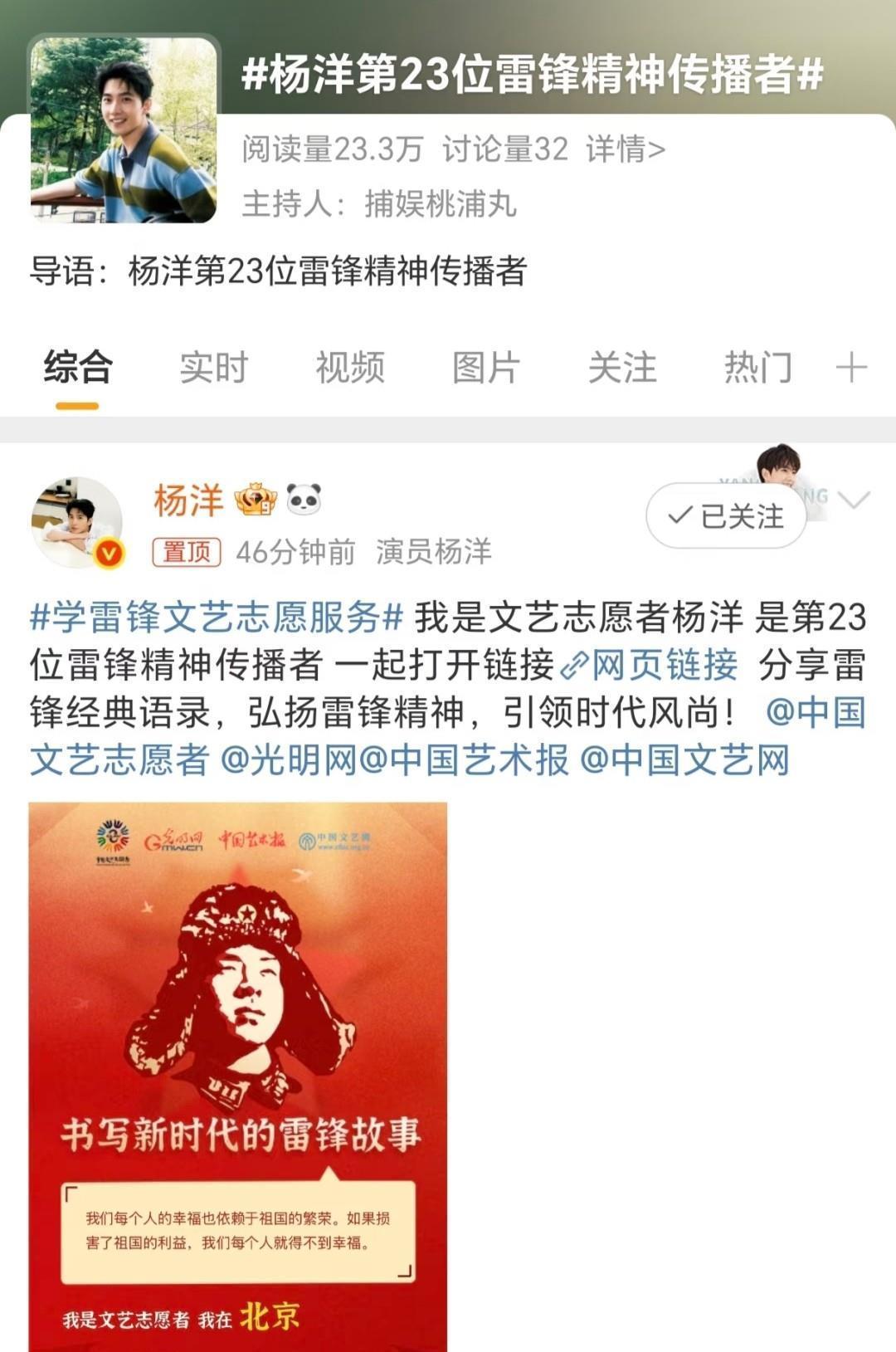The width and height of the screenshot is (896, 1352).
Task: Switch to the 实时 tab
Action: pyautogui.click(x=214, y=368)
